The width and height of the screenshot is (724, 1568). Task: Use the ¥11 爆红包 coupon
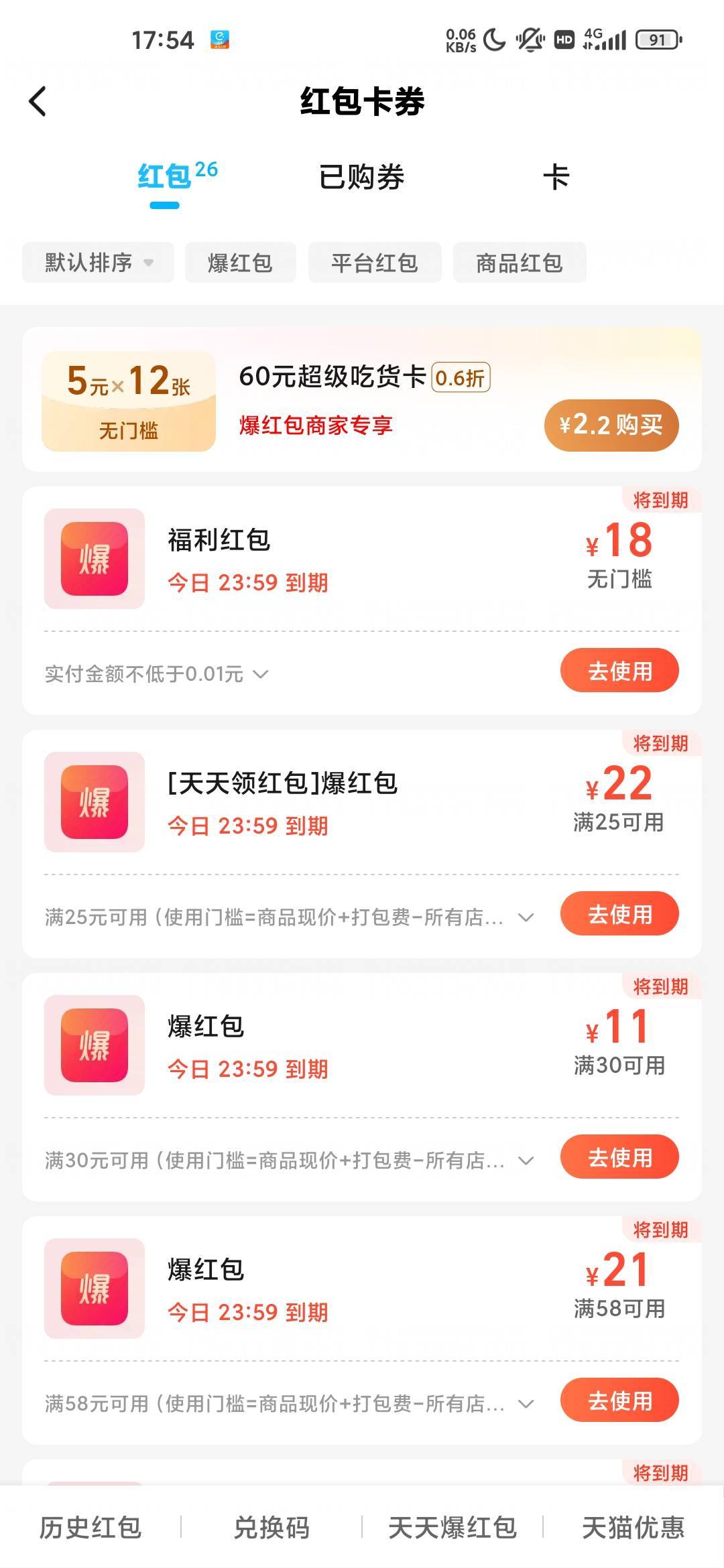click(x=619, y=1157)
